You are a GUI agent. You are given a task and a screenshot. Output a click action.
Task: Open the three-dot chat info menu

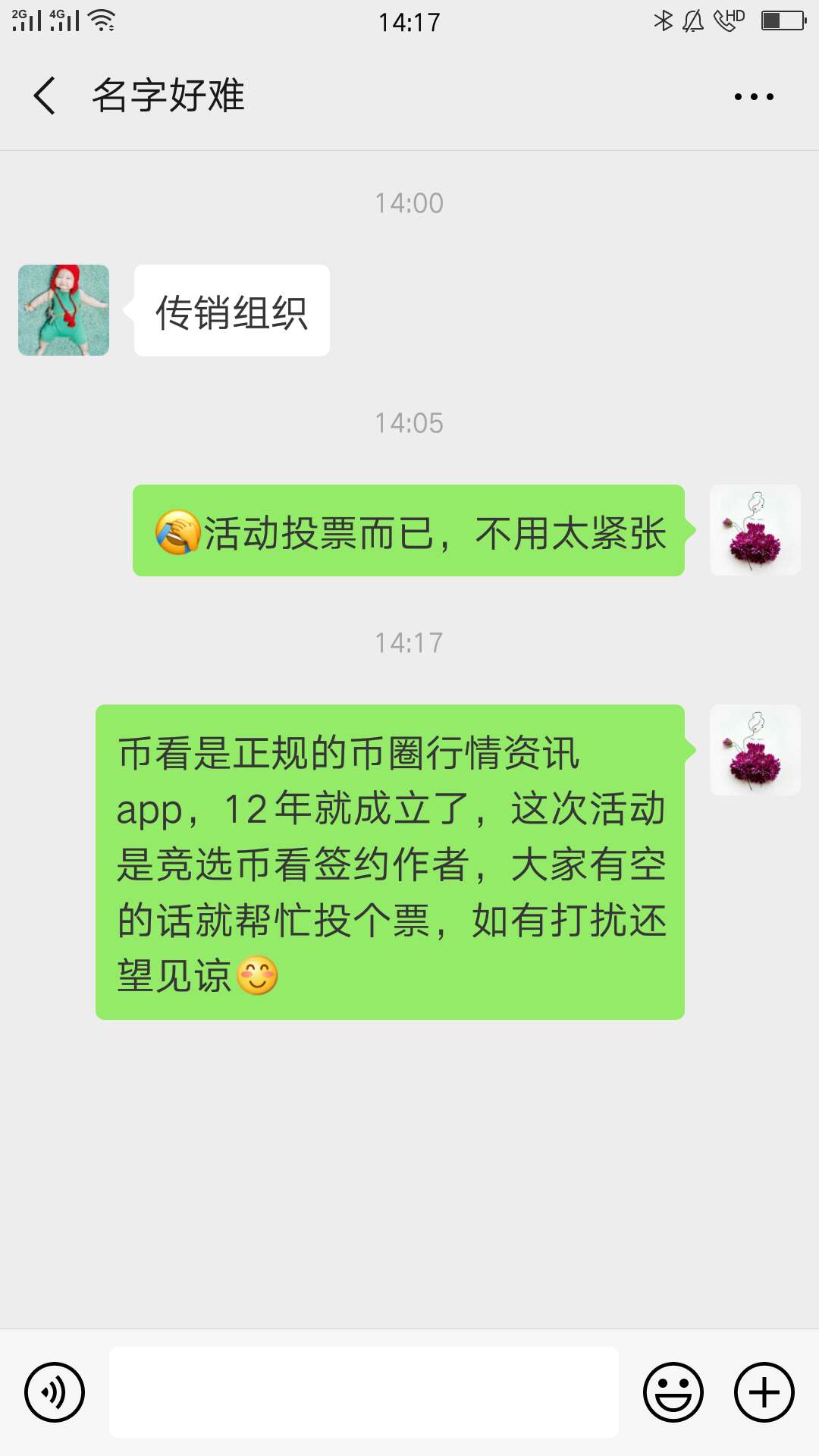[x=754, y=96]
